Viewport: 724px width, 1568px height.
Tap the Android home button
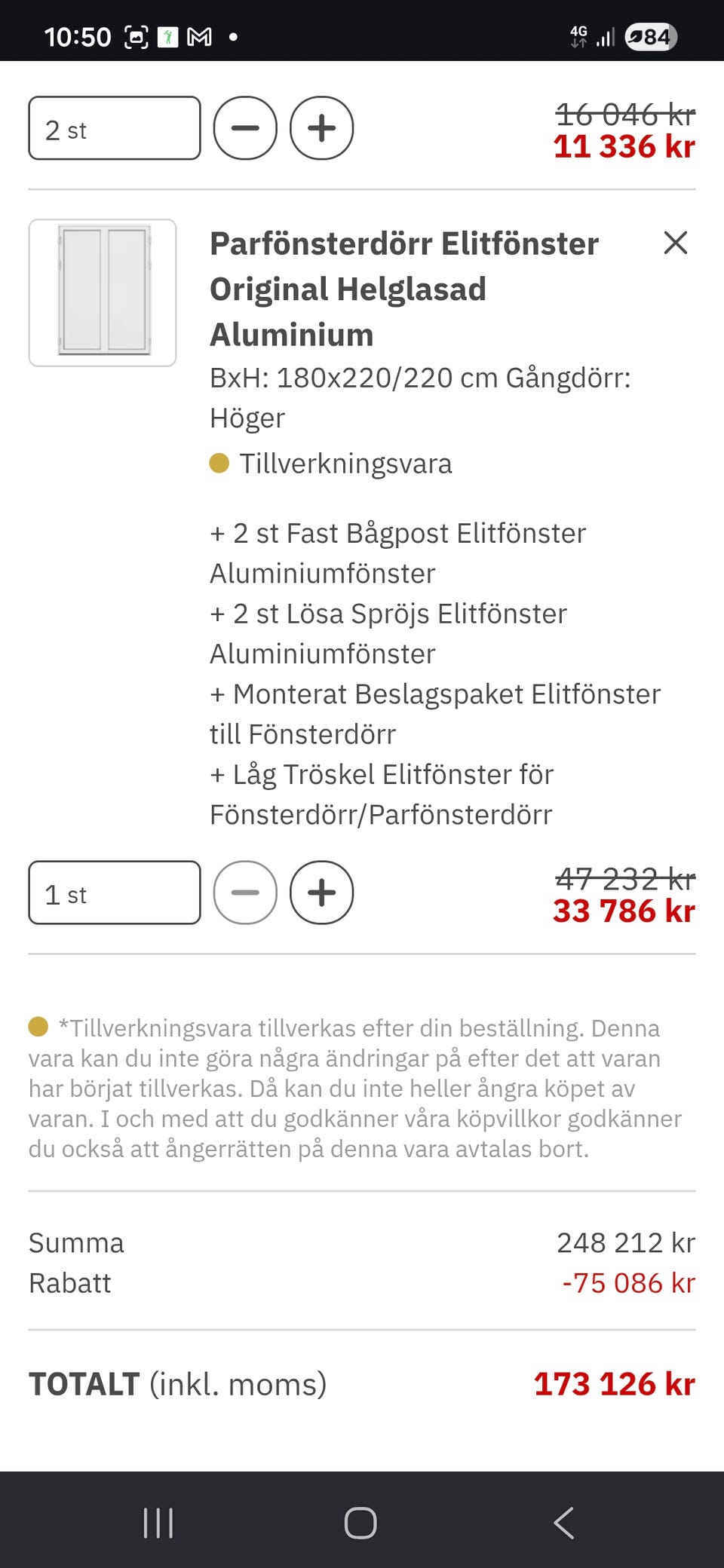tap(361, 1522)
